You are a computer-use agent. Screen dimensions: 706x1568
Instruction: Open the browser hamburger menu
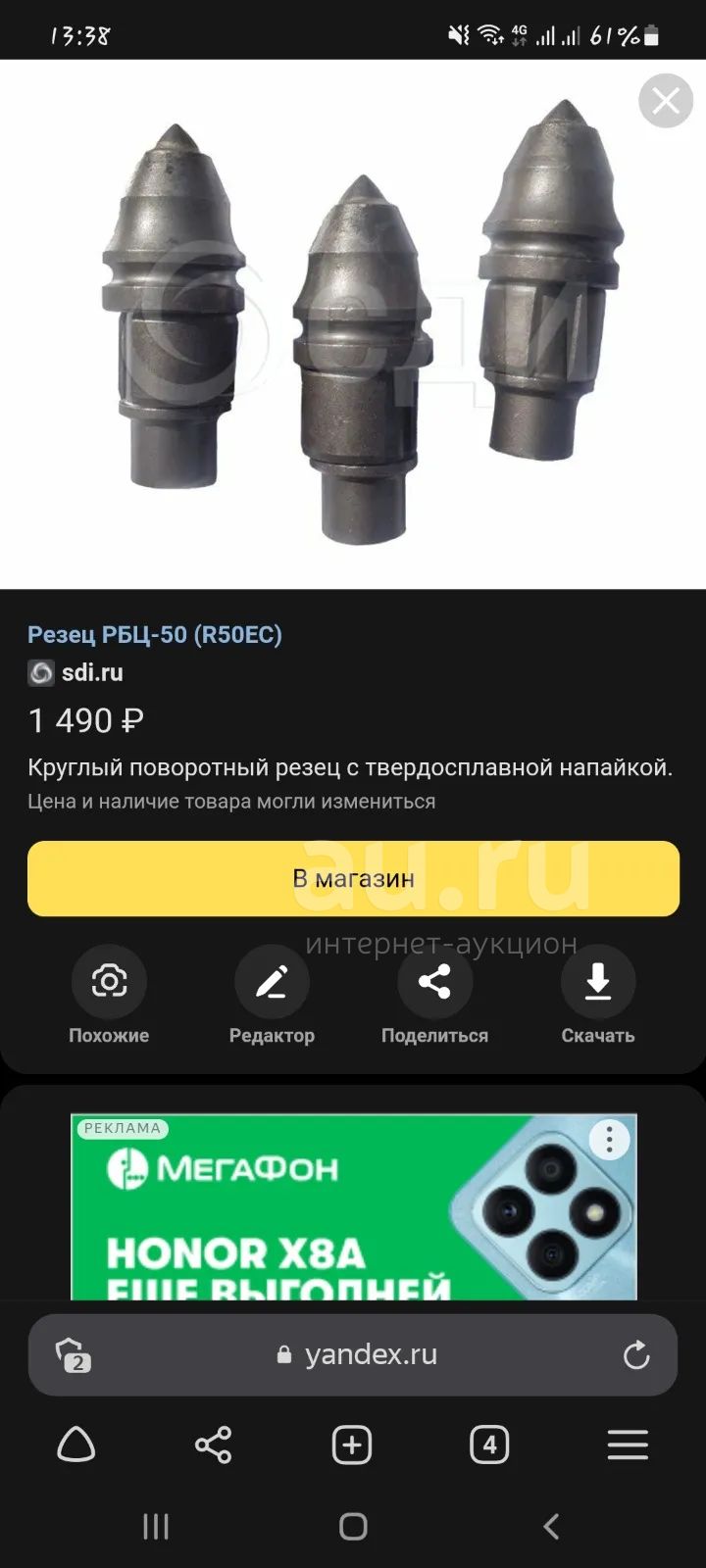tap(628, 1445)
